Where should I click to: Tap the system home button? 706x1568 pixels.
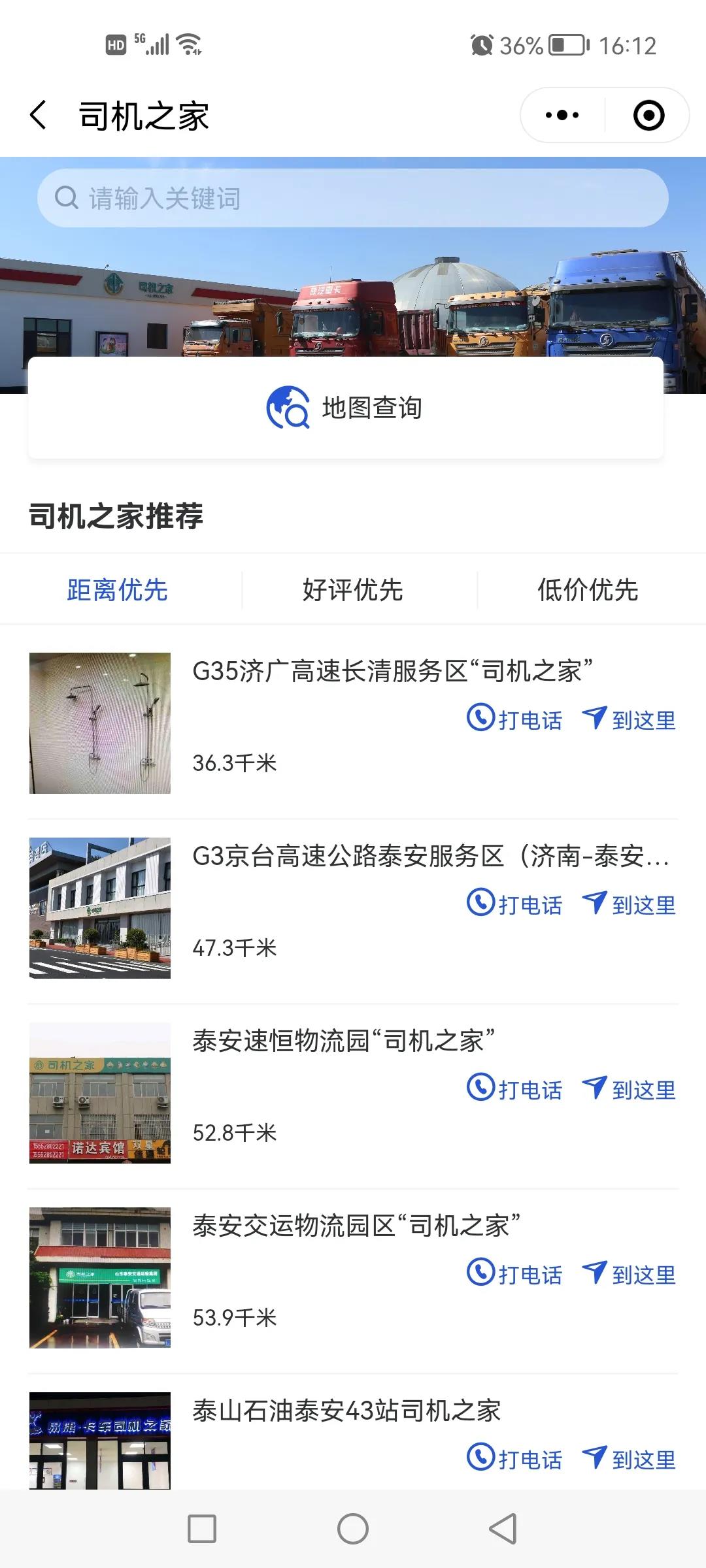click(x=353, y=1529)
